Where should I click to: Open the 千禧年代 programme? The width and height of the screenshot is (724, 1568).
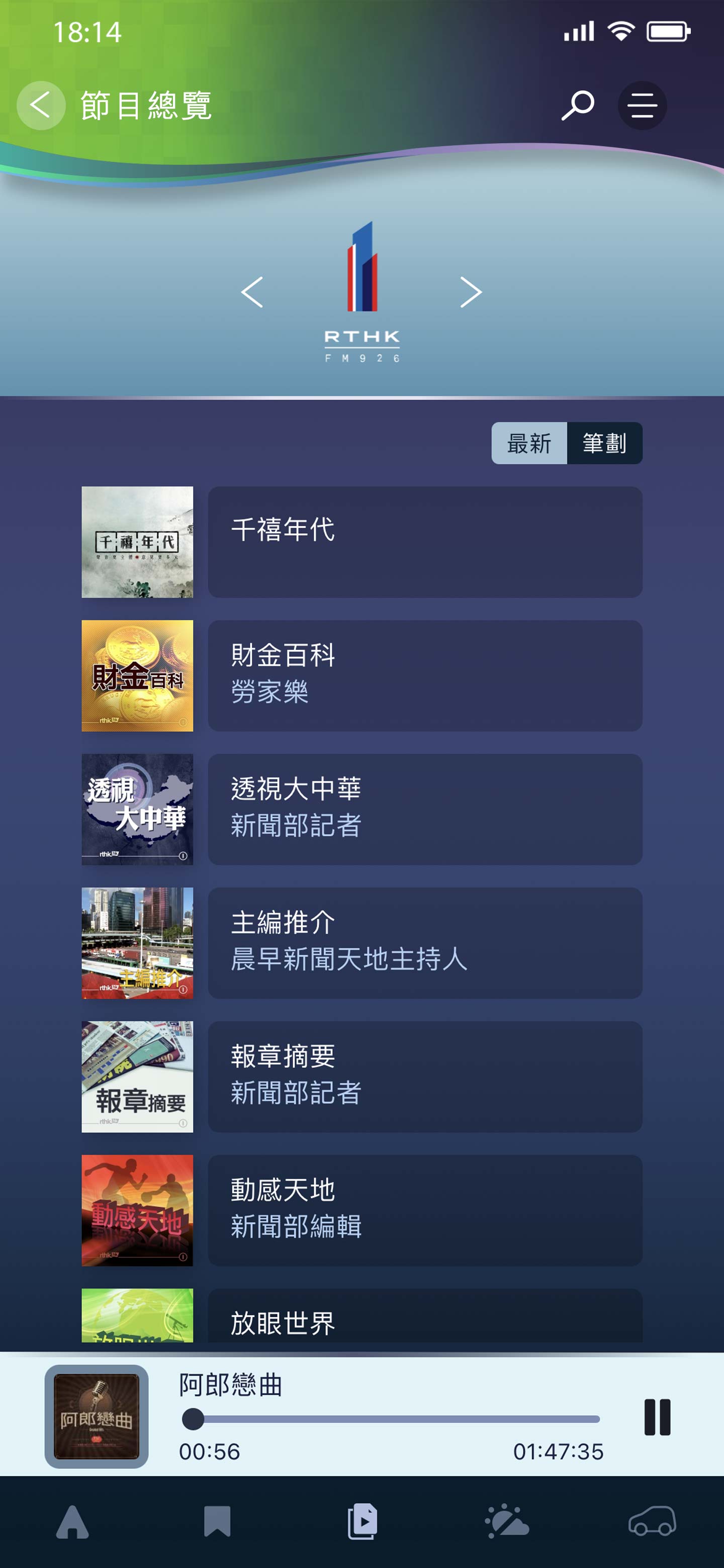(424, 542)
